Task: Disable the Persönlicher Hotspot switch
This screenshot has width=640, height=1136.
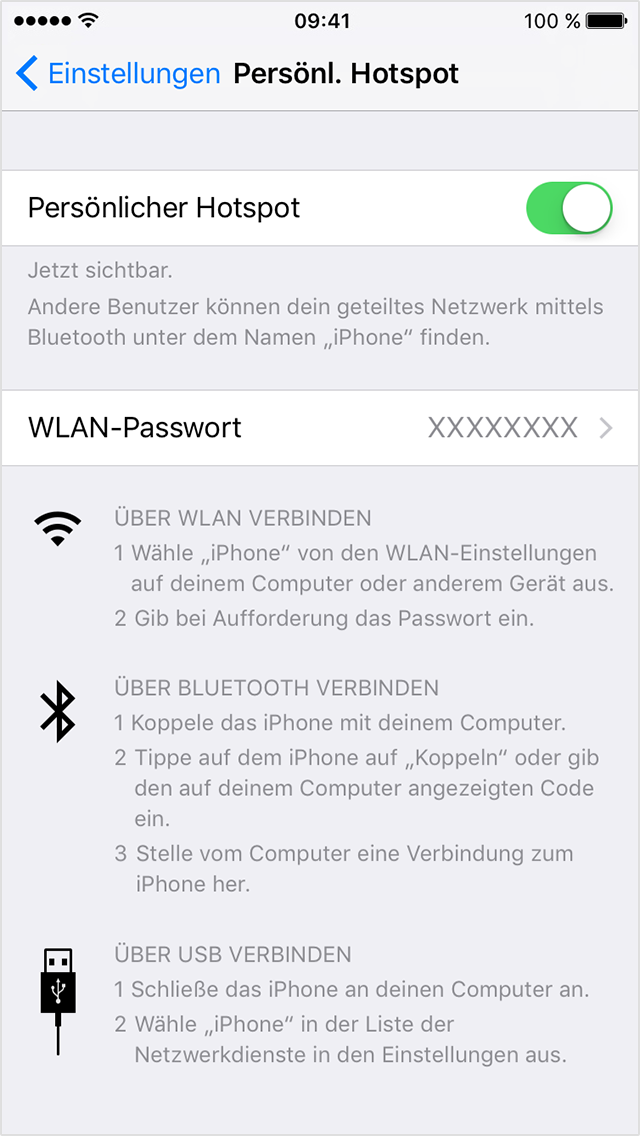Action: pos(569,208)
